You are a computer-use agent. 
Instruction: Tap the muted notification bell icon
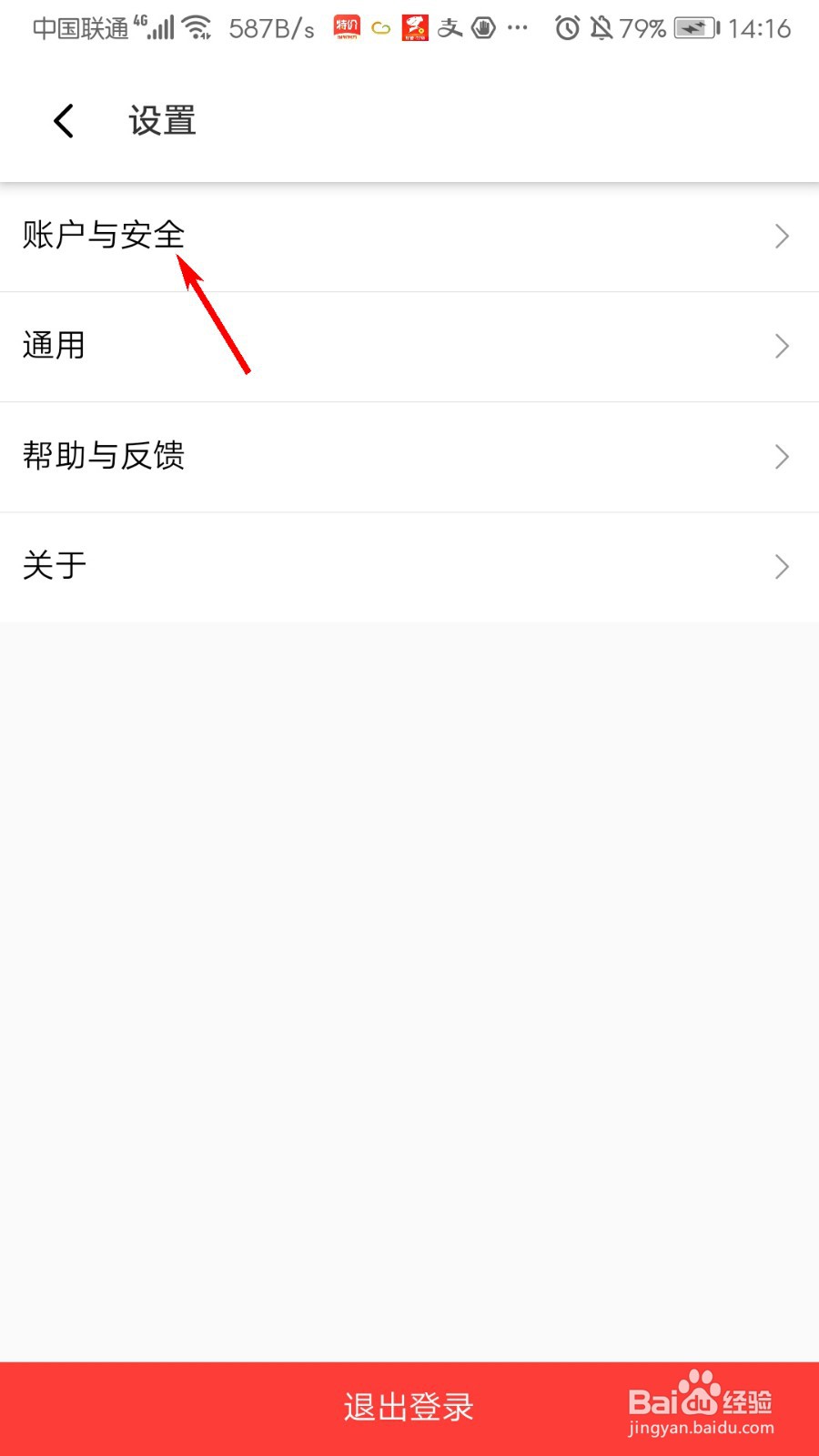click(x=601, y=28)
